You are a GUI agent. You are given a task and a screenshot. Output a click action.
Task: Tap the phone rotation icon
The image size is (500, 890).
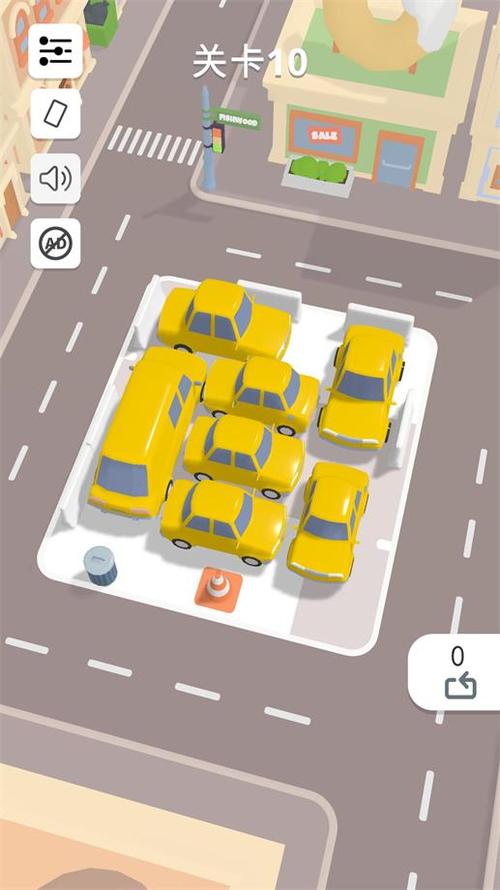coord(56,114)
